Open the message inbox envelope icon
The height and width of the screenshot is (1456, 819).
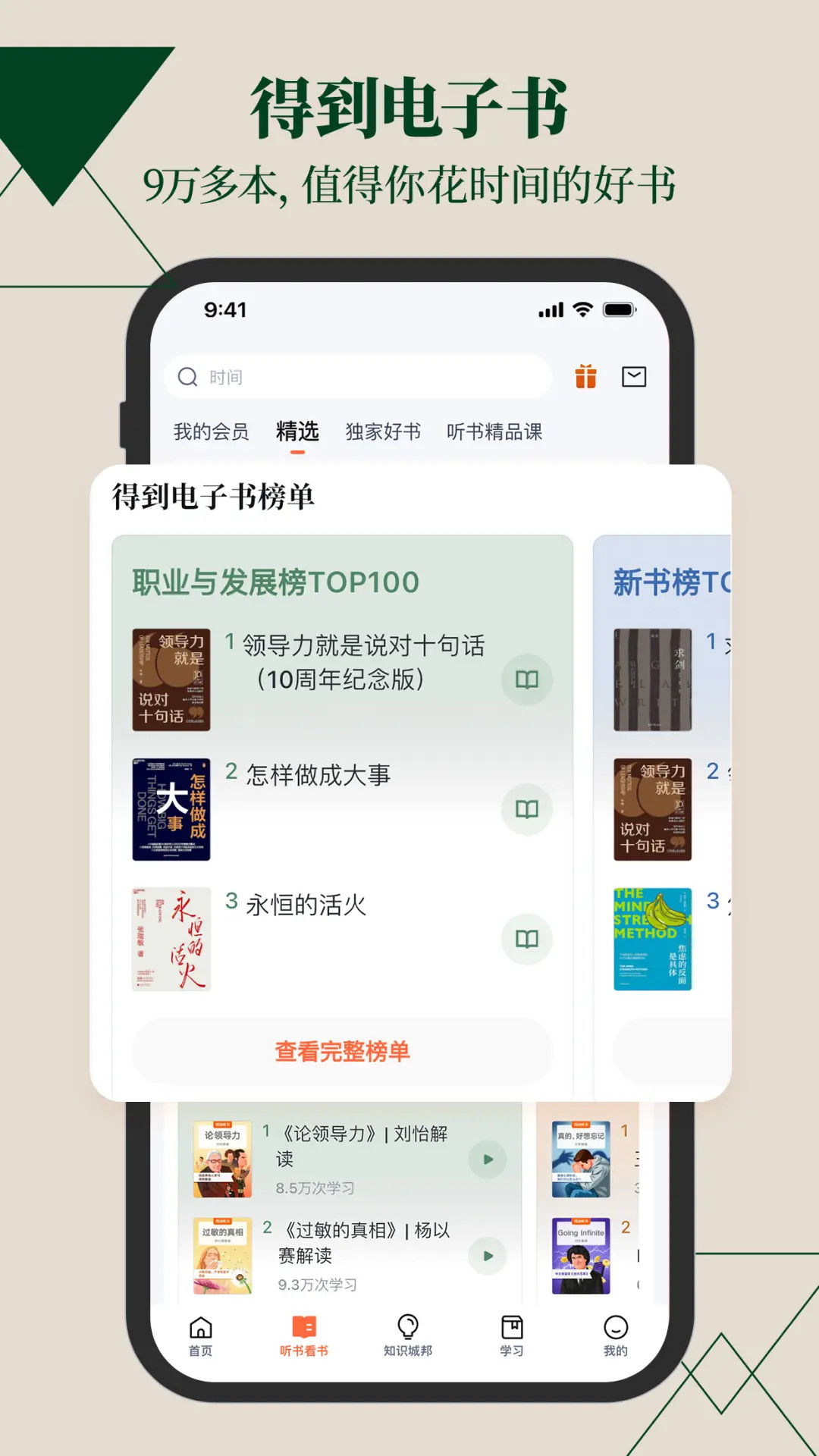(634, 375)
